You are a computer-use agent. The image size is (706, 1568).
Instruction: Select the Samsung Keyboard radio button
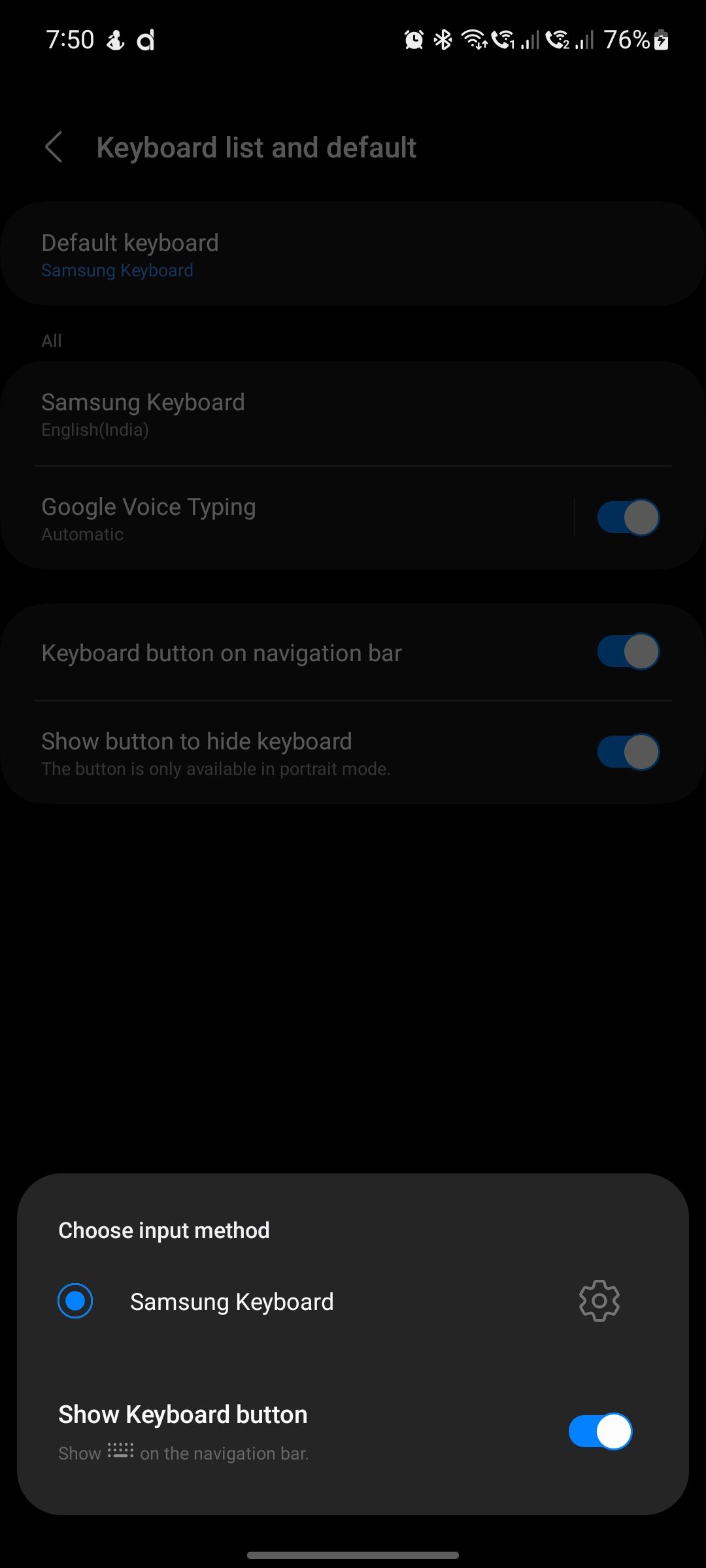pyautogui.click(x=75, y=1300)
